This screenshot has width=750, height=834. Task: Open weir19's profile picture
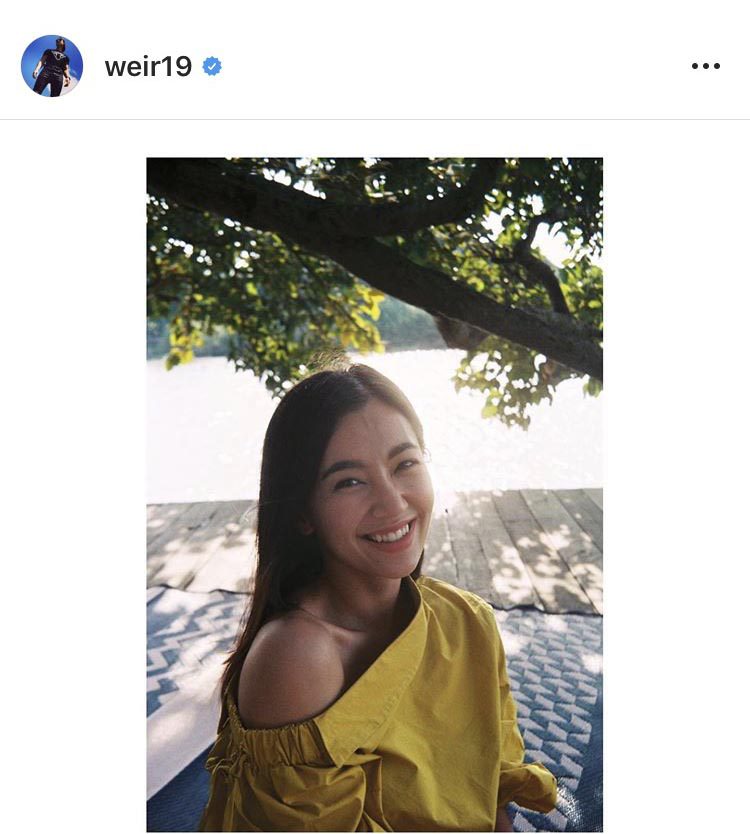coord(52,66)
